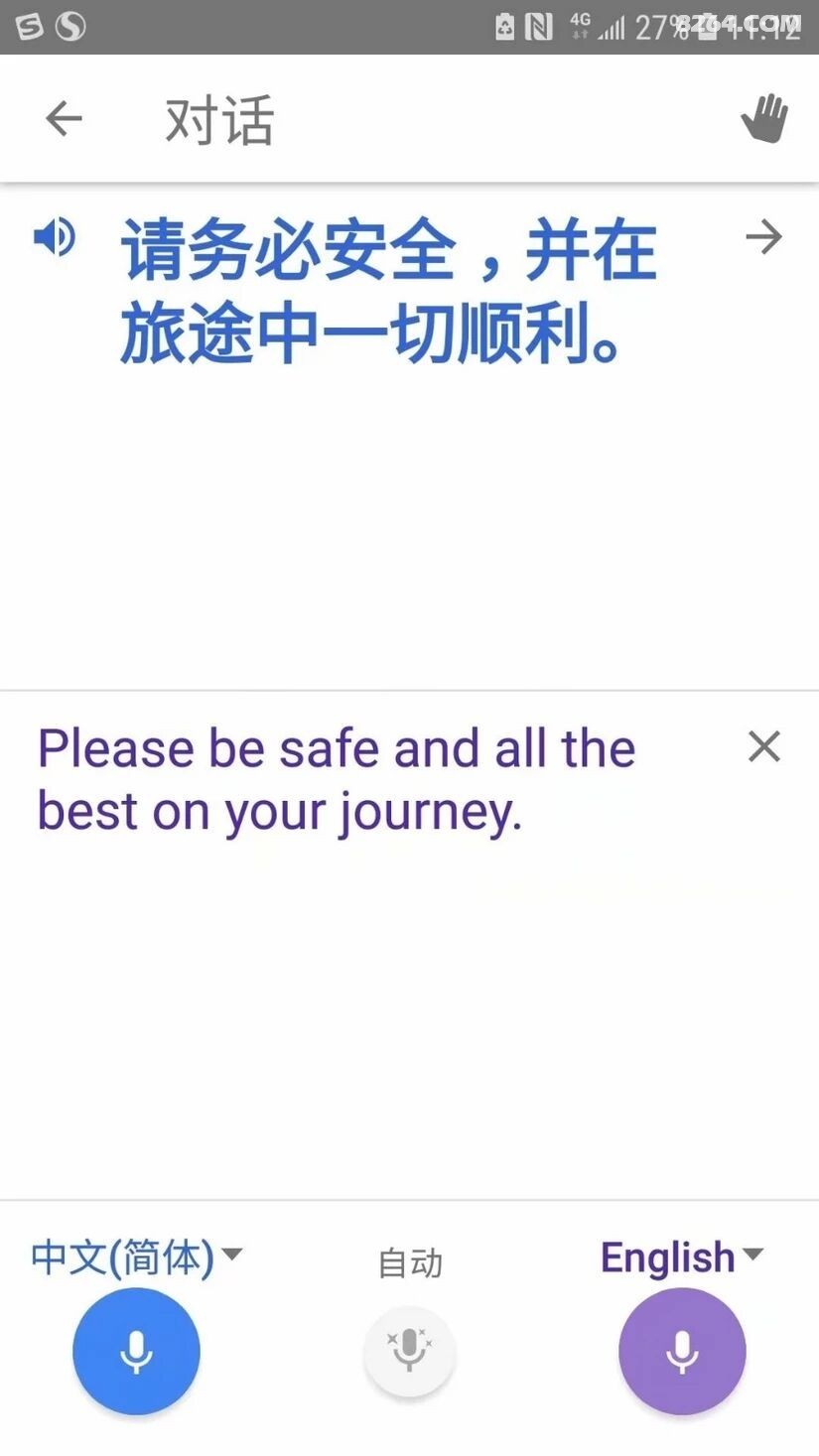This screenshot has width=819, height=1456.
Task: Open the Chinese translation with the right arrow
Action: 763,237
